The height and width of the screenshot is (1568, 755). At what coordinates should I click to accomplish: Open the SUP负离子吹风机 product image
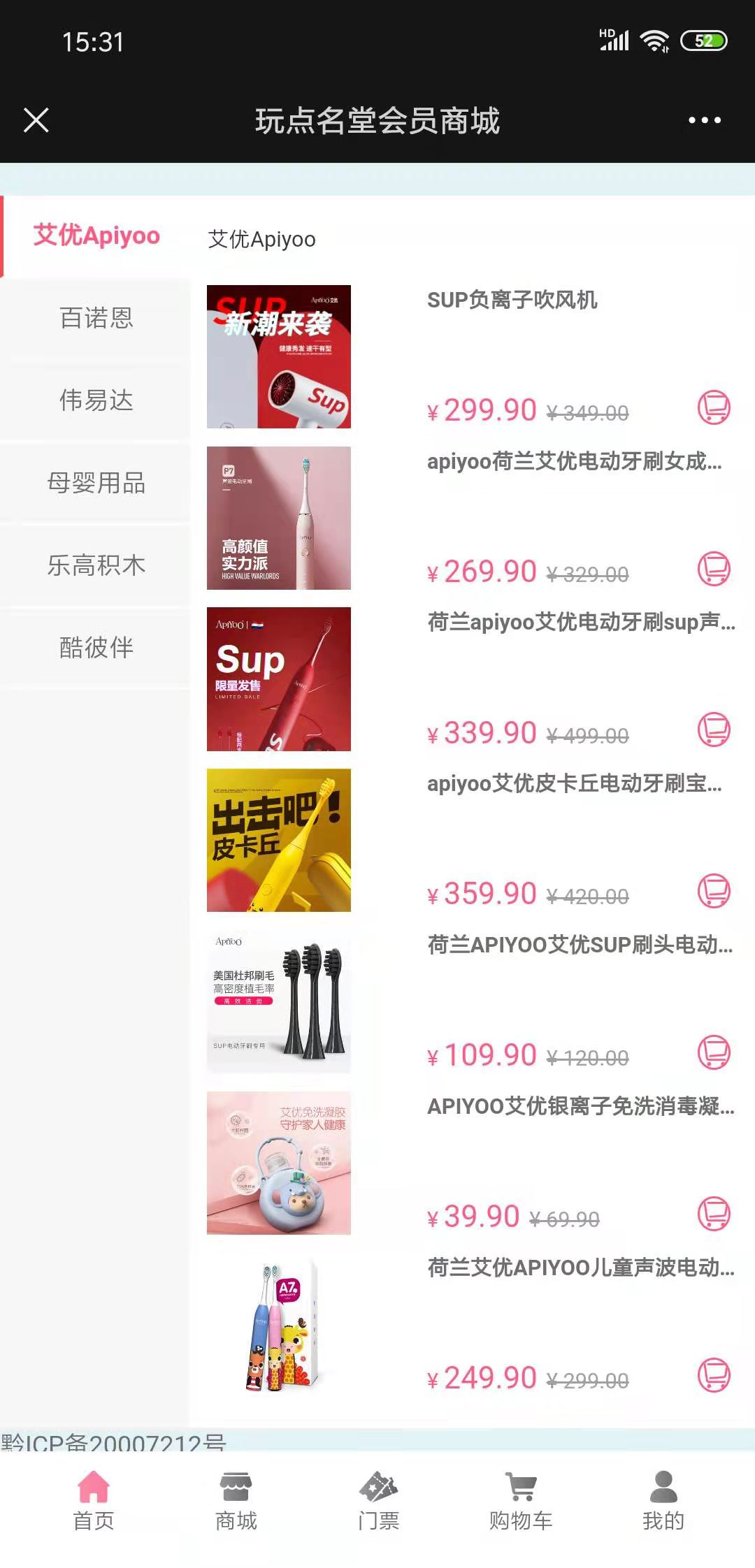coord(279,356)
